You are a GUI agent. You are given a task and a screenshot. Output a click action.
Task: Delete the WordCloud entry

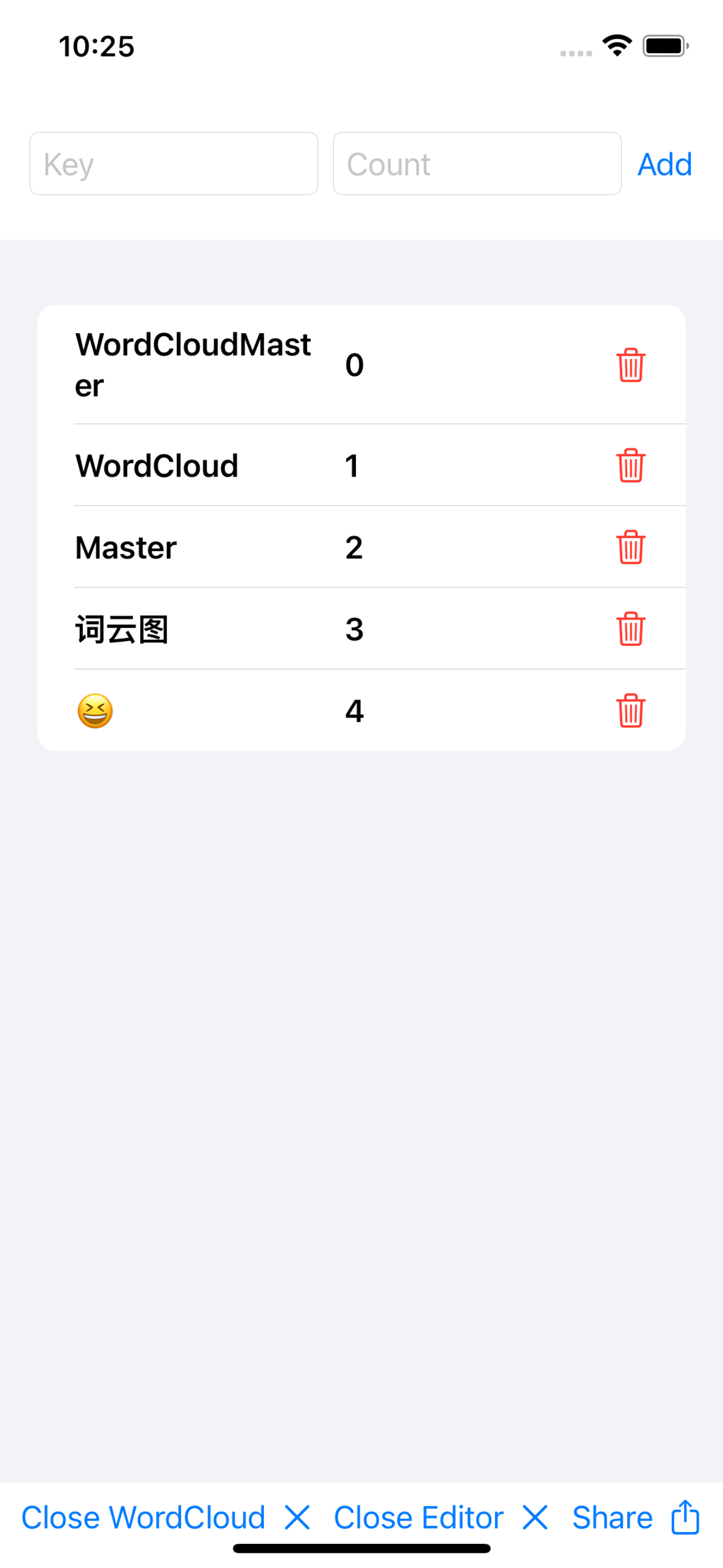pyautogui.click(x=631, y=465)
